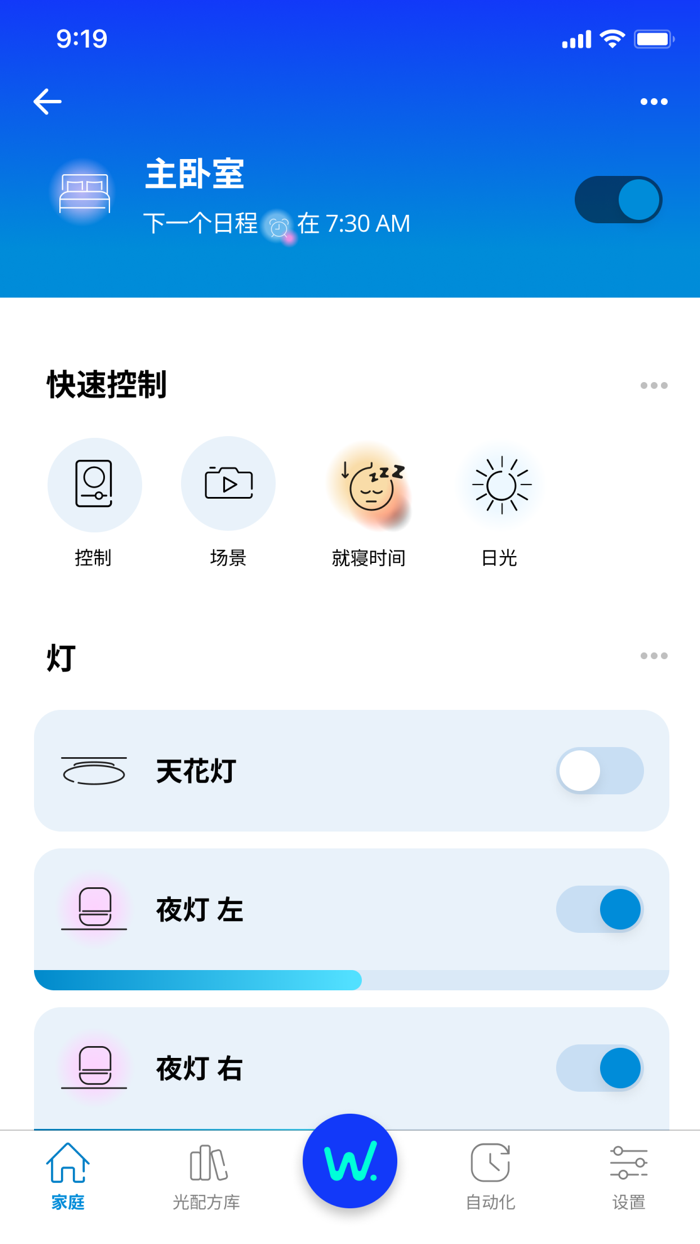Turn on the 天花灯 switch
This screenshot has height=1244, width=700.
pyautogui.click(x=600, y=771)
